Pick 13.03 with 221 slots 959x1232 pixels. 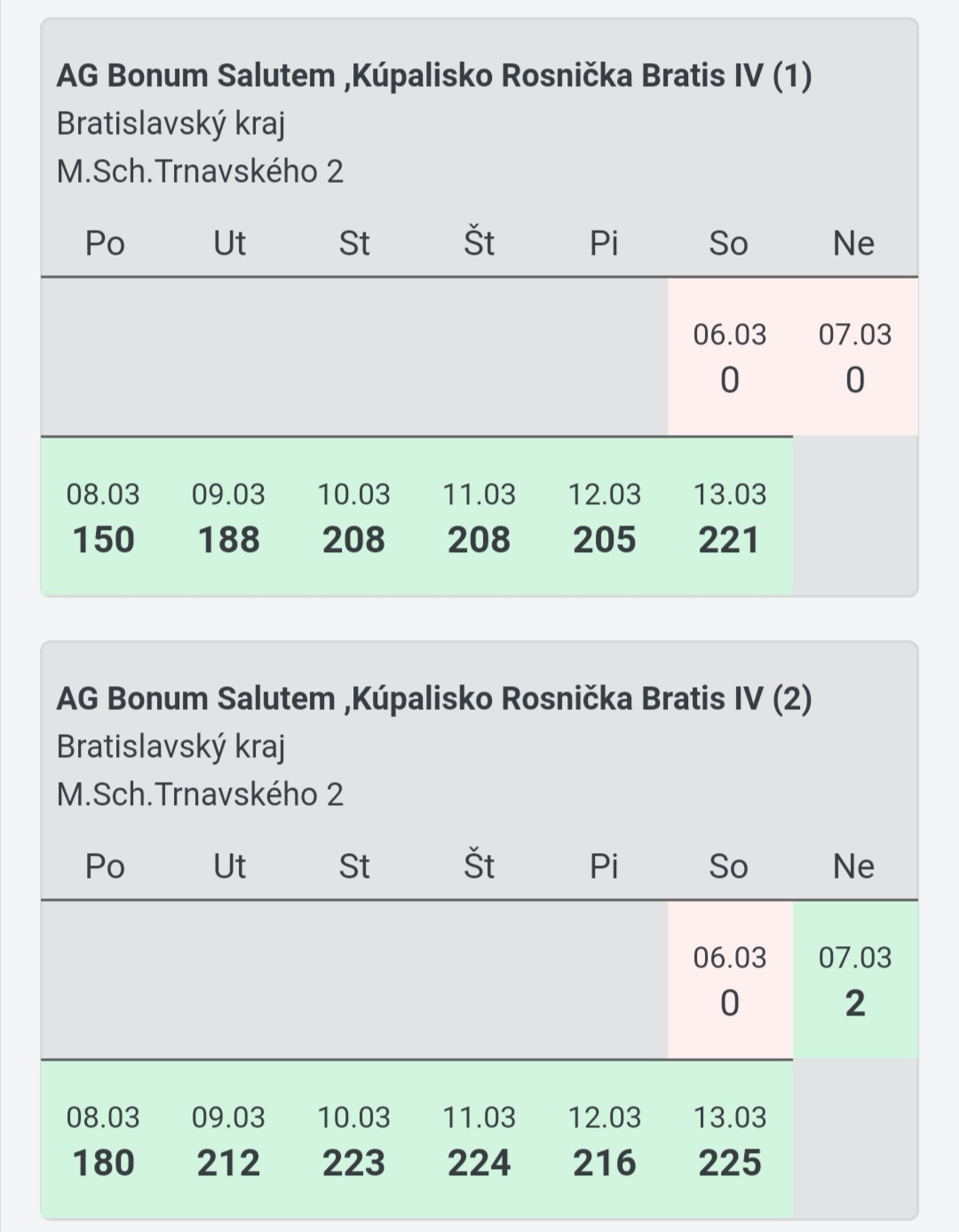pos(729,517)
